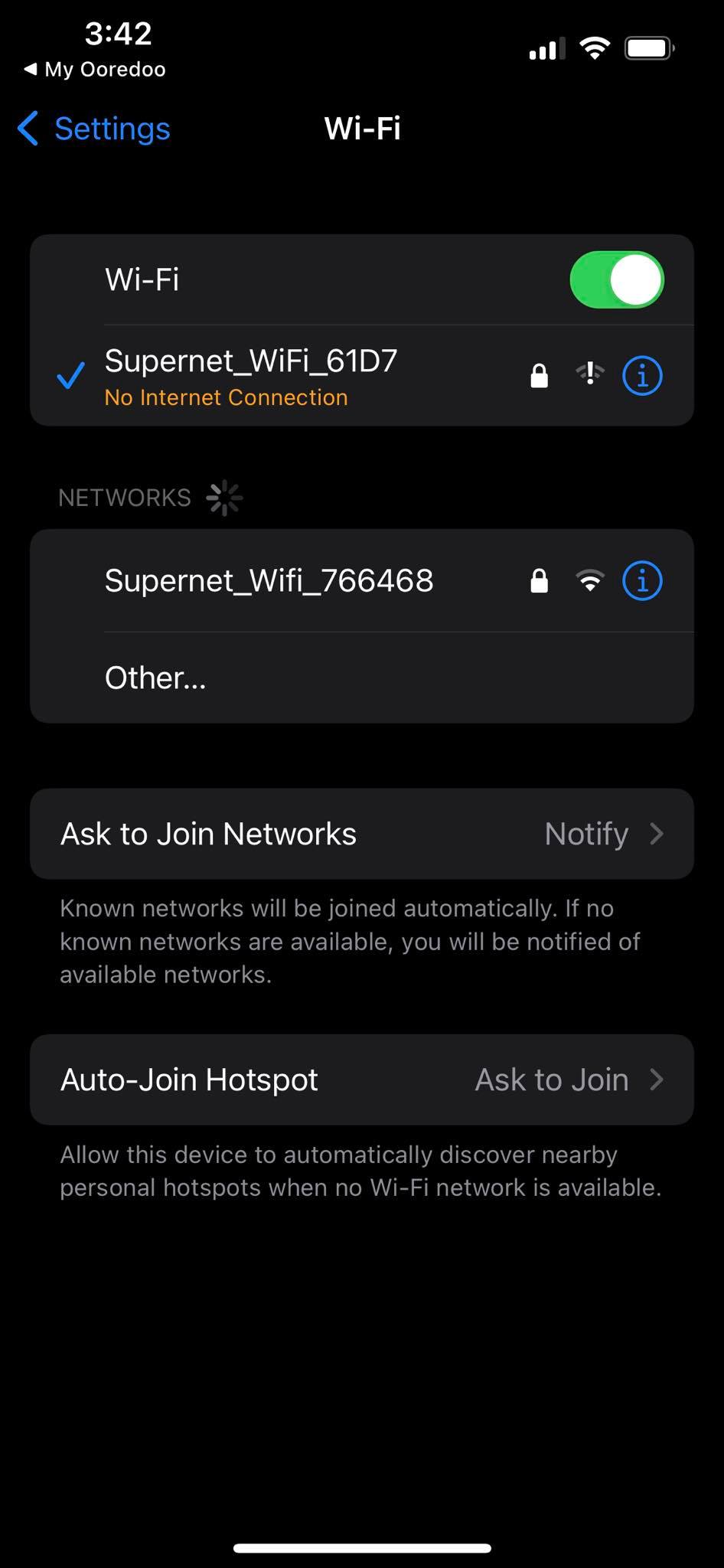Open Auto-Join Hotspot options

coord(361,1080)
